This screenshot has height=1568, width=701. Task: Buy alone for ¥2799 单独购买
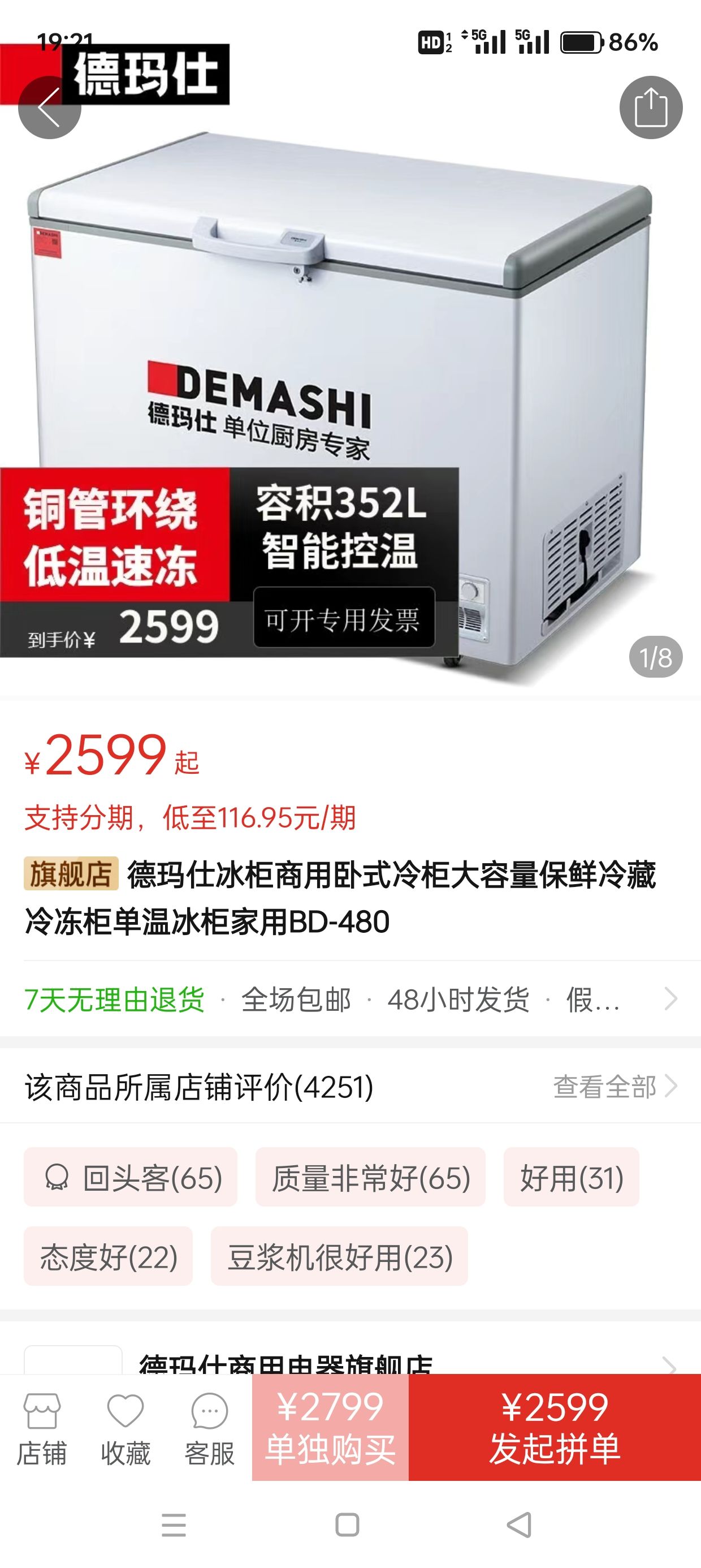[330, 1427]
